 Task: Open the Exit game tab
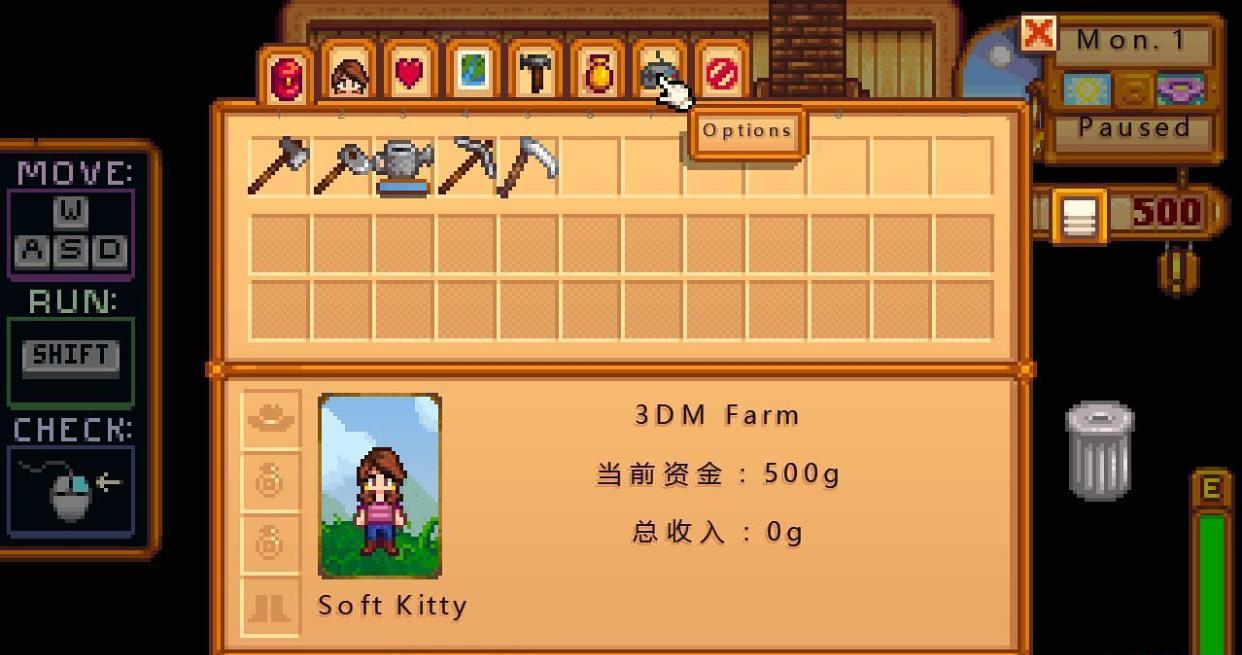click(x=721, y=74)
